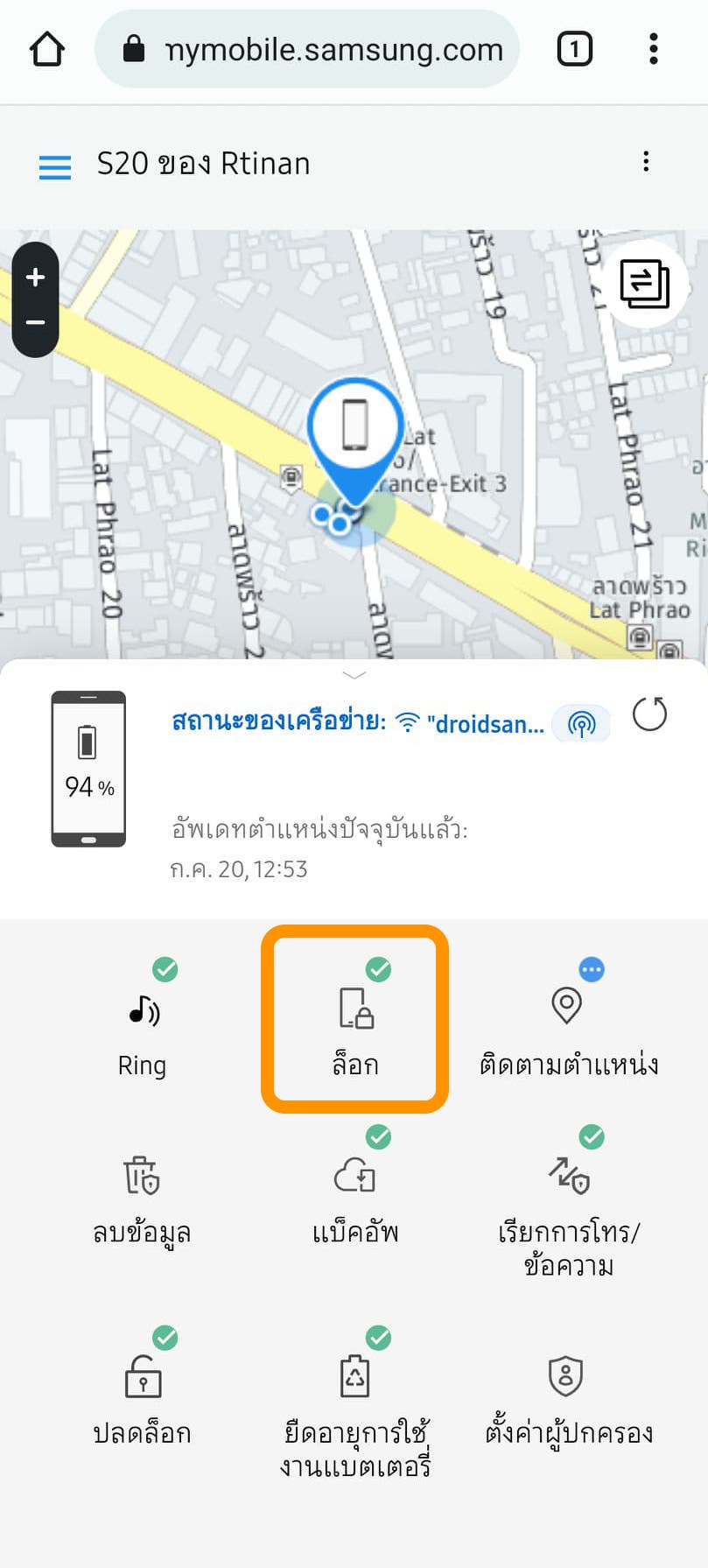Open options menu for S20 ของ Rtinan
This screenshot has height=1568, width=708.
(x=646, y=162)
